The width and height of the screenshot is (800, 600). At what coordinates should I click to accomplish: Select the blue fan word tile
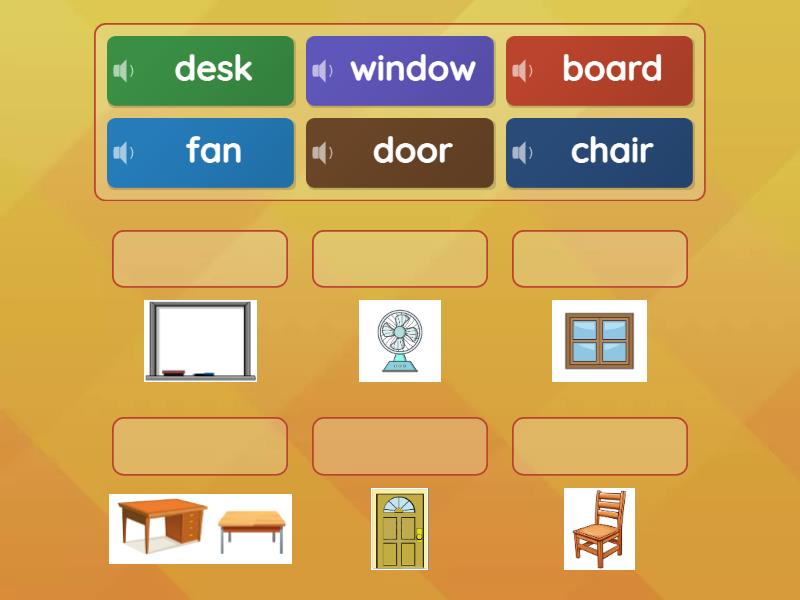213,152
